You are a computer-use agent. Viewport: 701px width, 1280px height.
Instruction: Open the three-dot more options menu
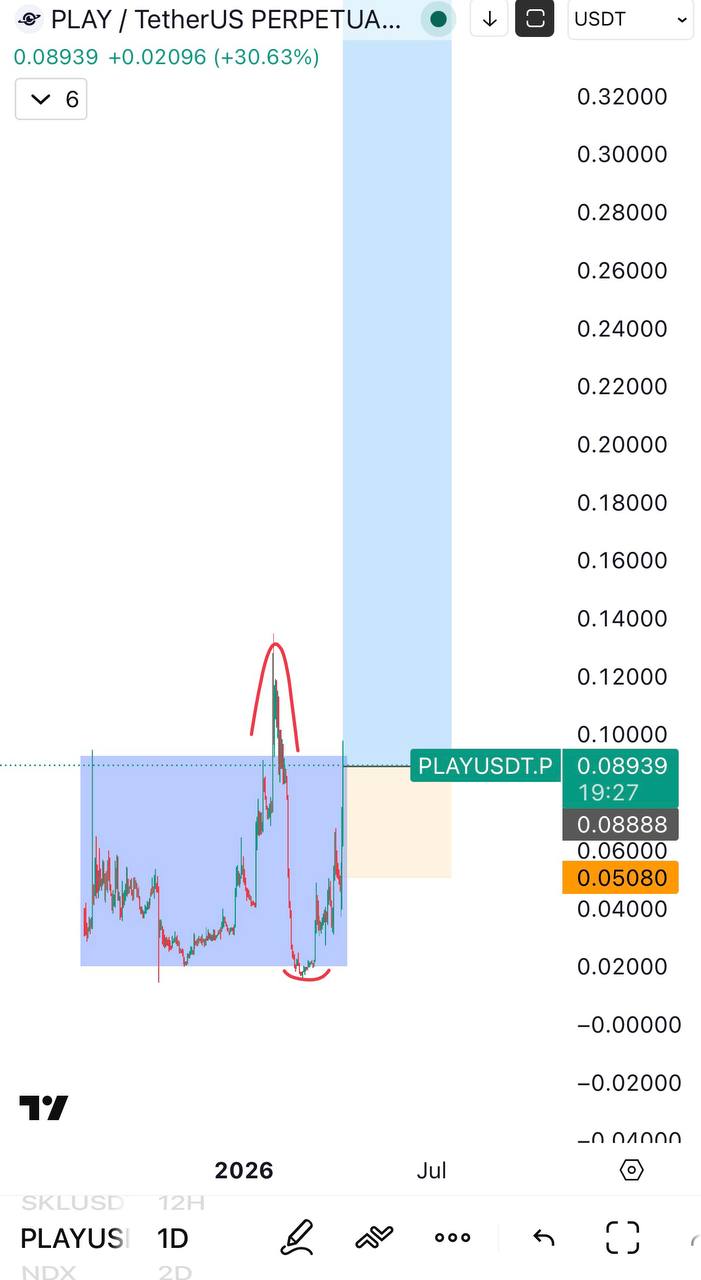[x=452, y=1238]
